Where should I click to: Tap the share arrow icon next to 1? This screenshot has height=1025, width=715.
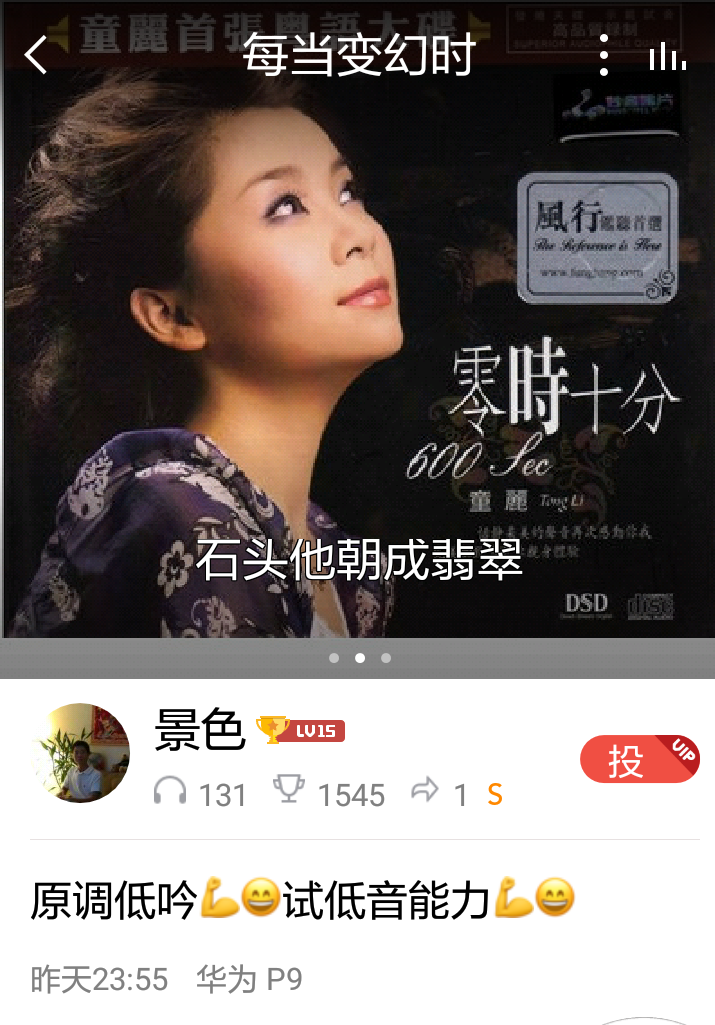click(425, 793)
